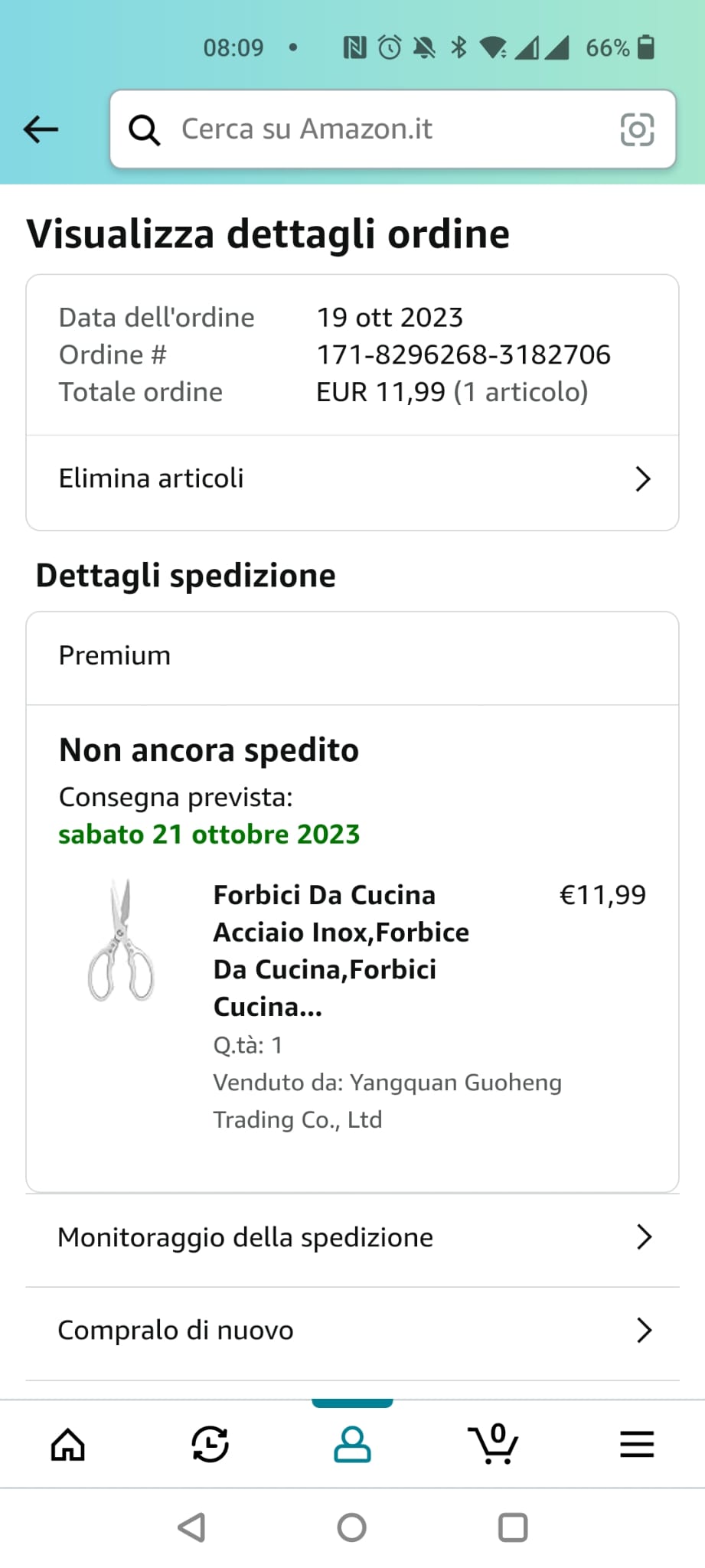The image size is (705, 1568).
Task: Open the kitchen scissors product image
Action: (121, 940)
